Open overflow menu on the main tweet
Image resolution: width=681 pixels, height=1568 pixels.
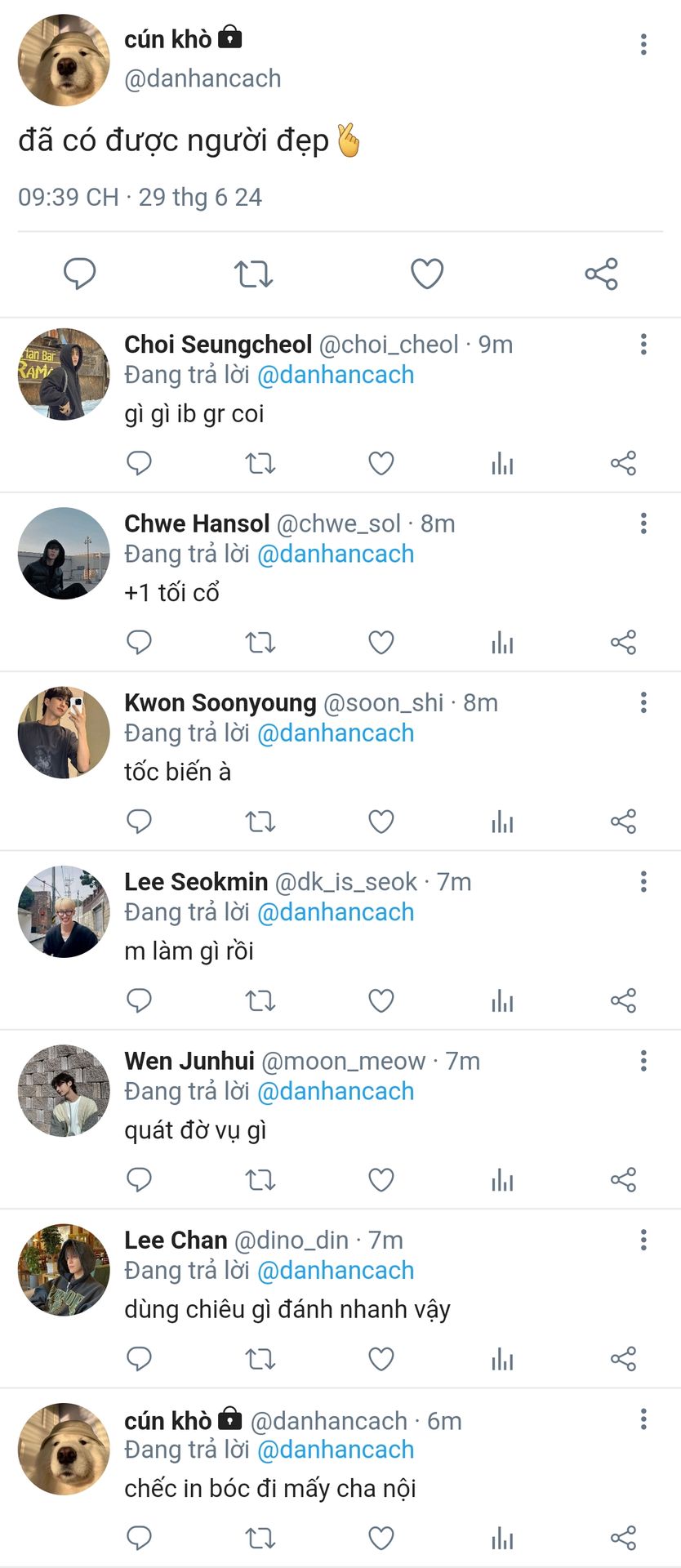pos(643,44)
